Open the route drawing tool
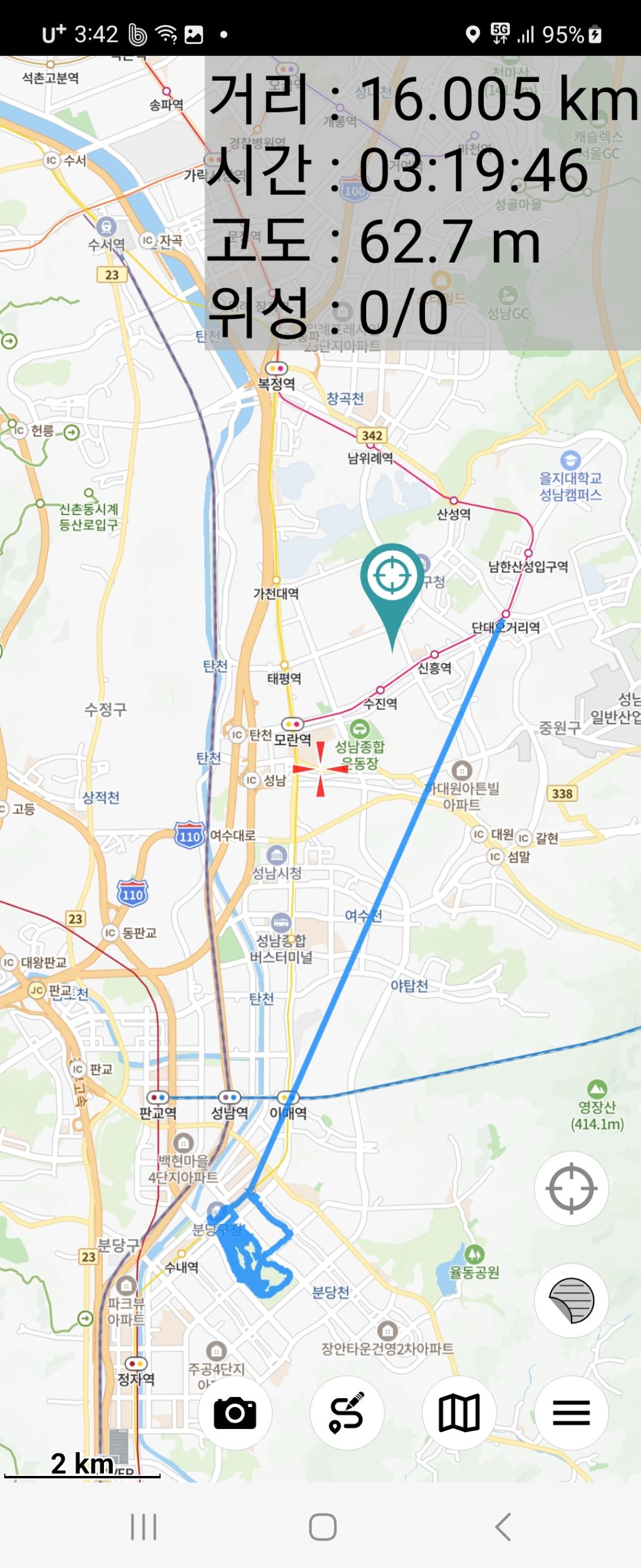This screenshot has width=641, height=1568. point(347,1413)
